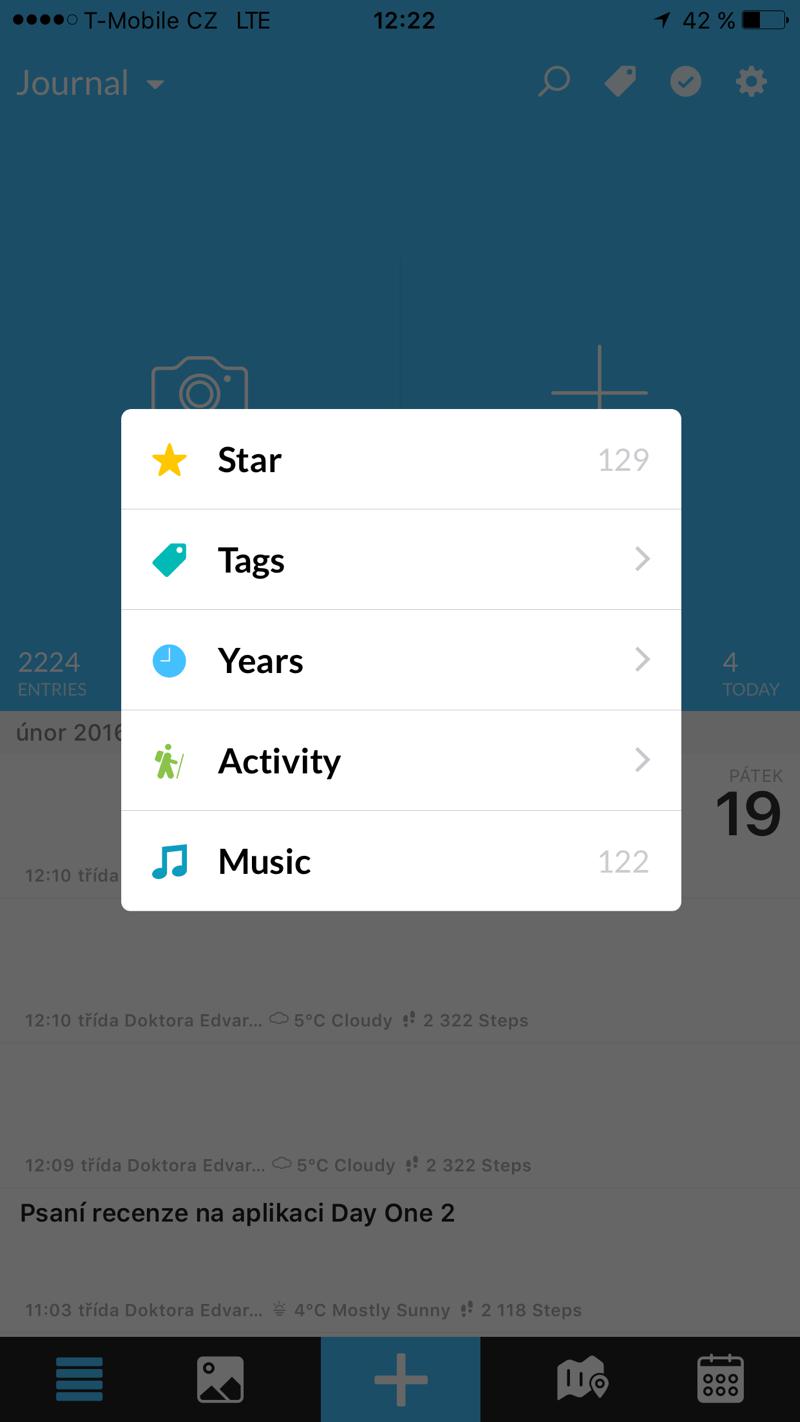Open settings with the gear icon
Image resolution: width=800 pixels, height=1422 pixels.
pyautogui.click(x=751, y=82)
